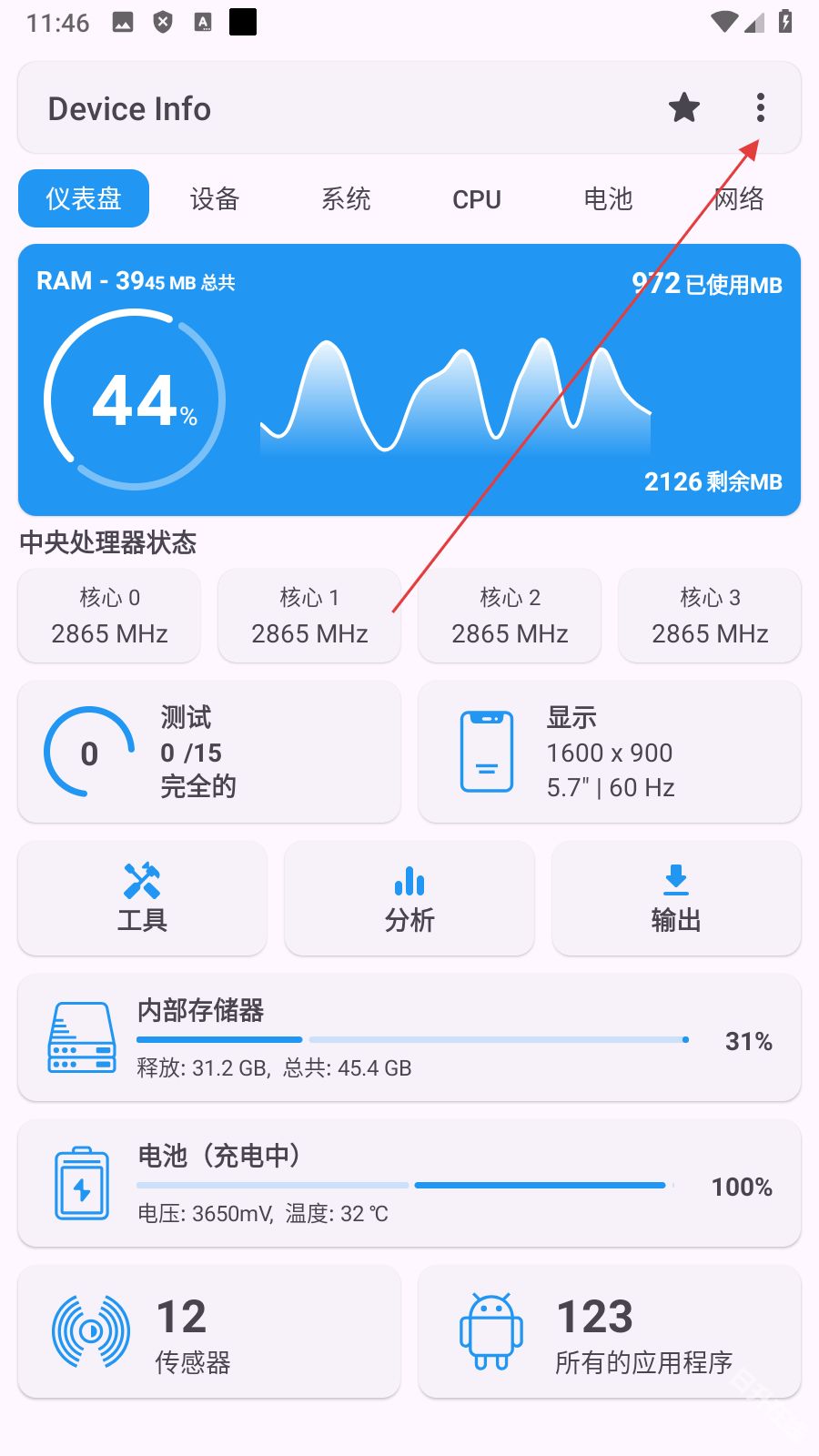
Task: Click the internal storage drive icon
Action: (81, 1038)
